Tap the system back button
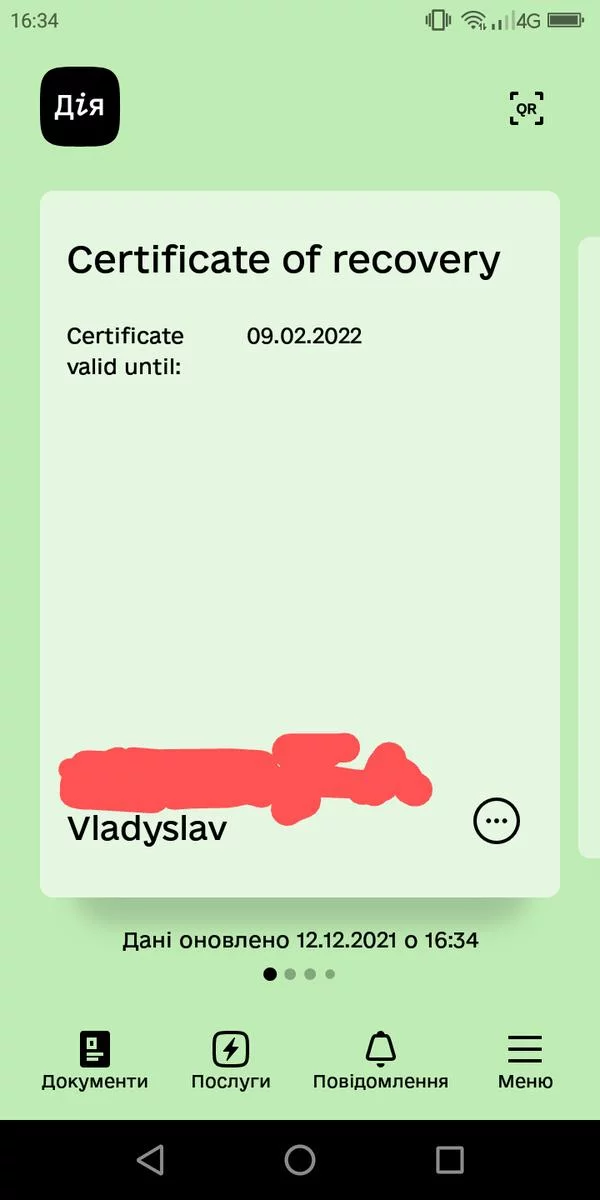Screen dimensions: 600x1200 (x=150, y=1159)
